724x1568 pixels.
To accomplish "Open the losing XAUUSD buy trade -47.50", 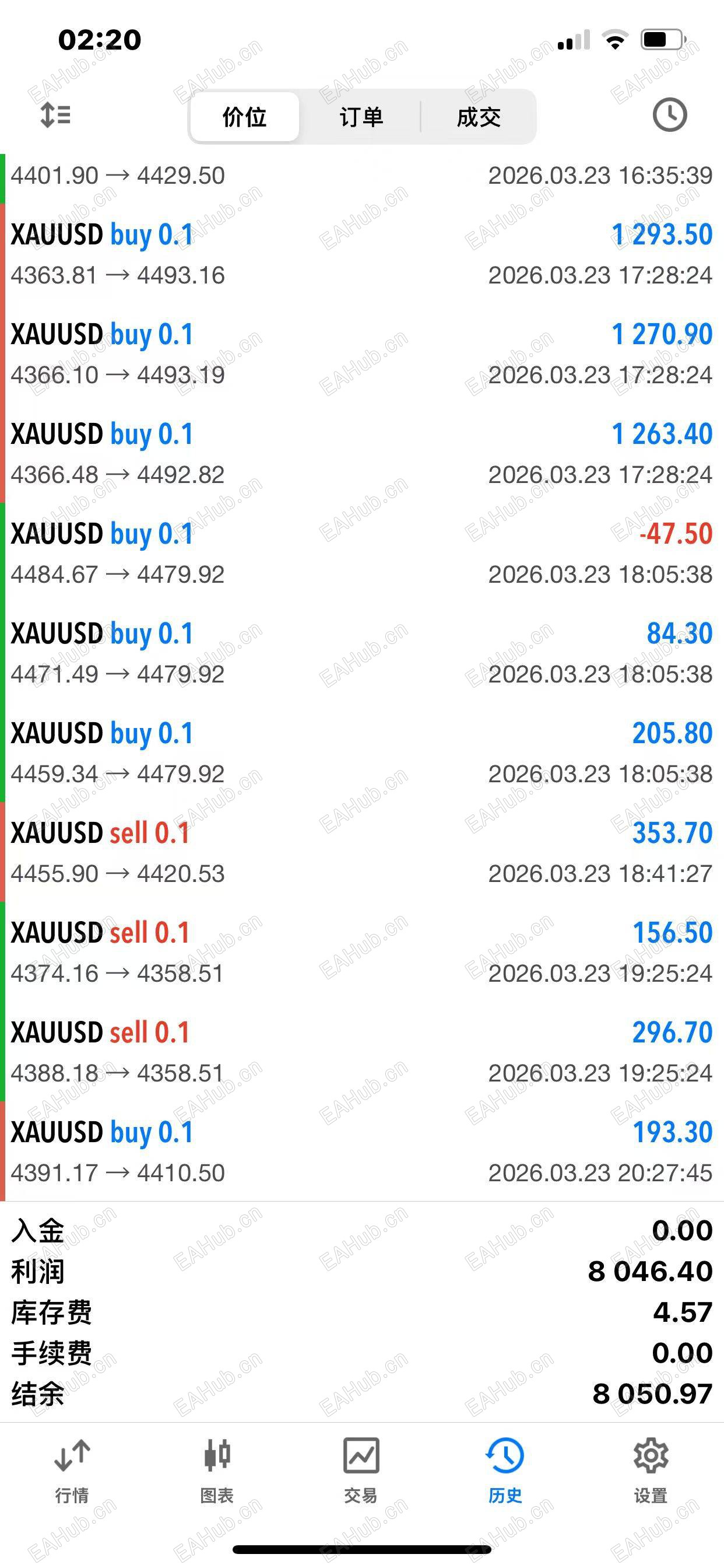I will click(361, 554).
